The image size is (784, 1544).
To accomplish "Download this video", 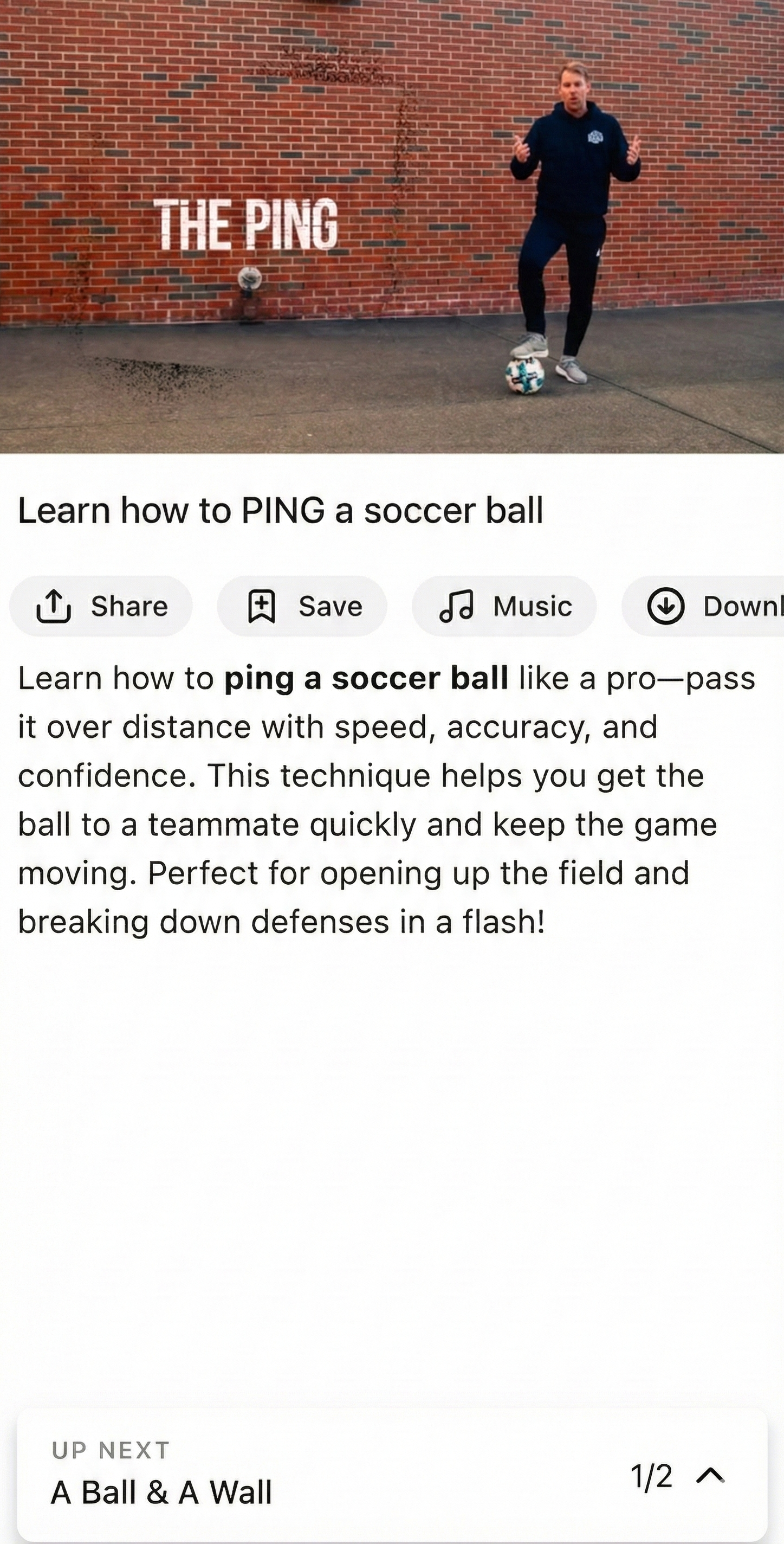I will click(x=707, y=606).
